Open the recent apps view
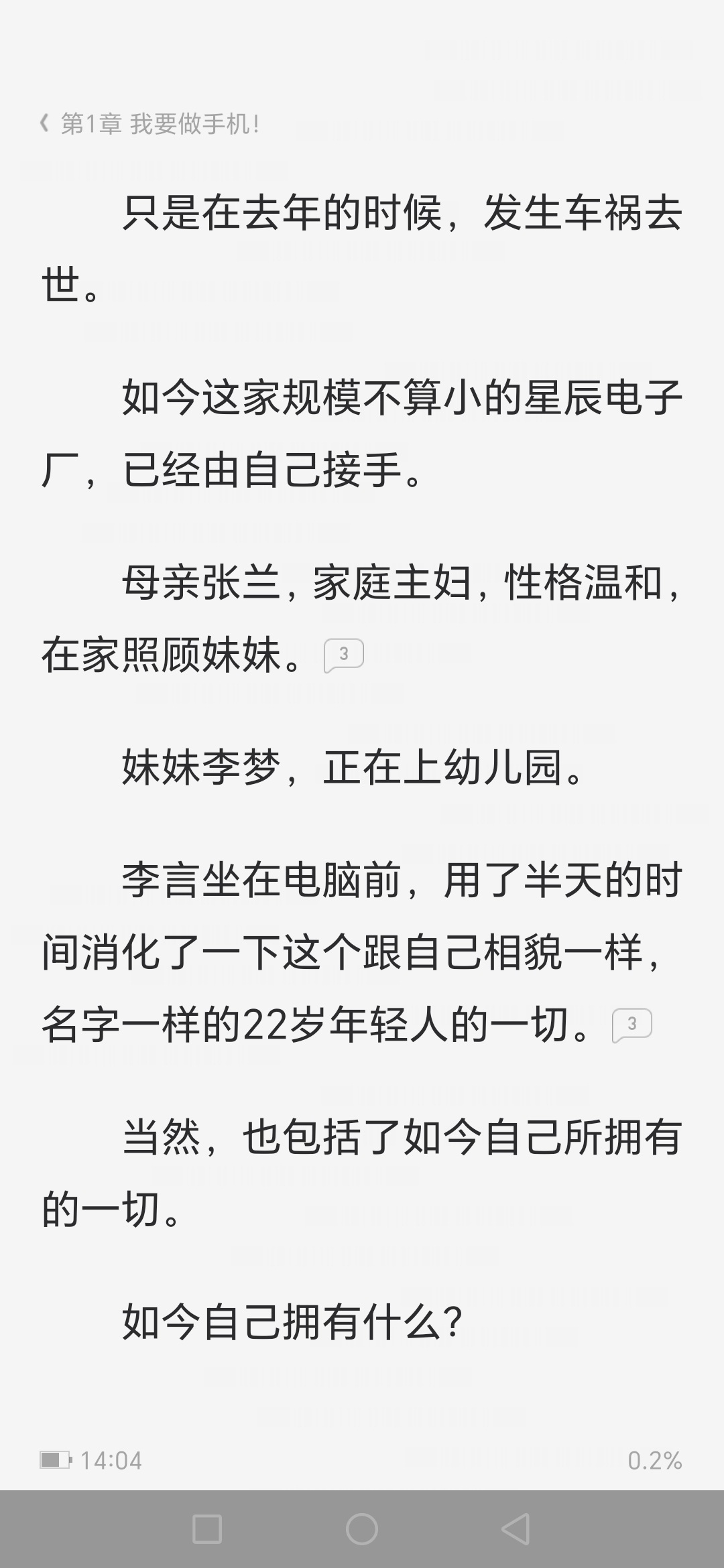This screenshot has height=1568, width=724. point(207,1530)
